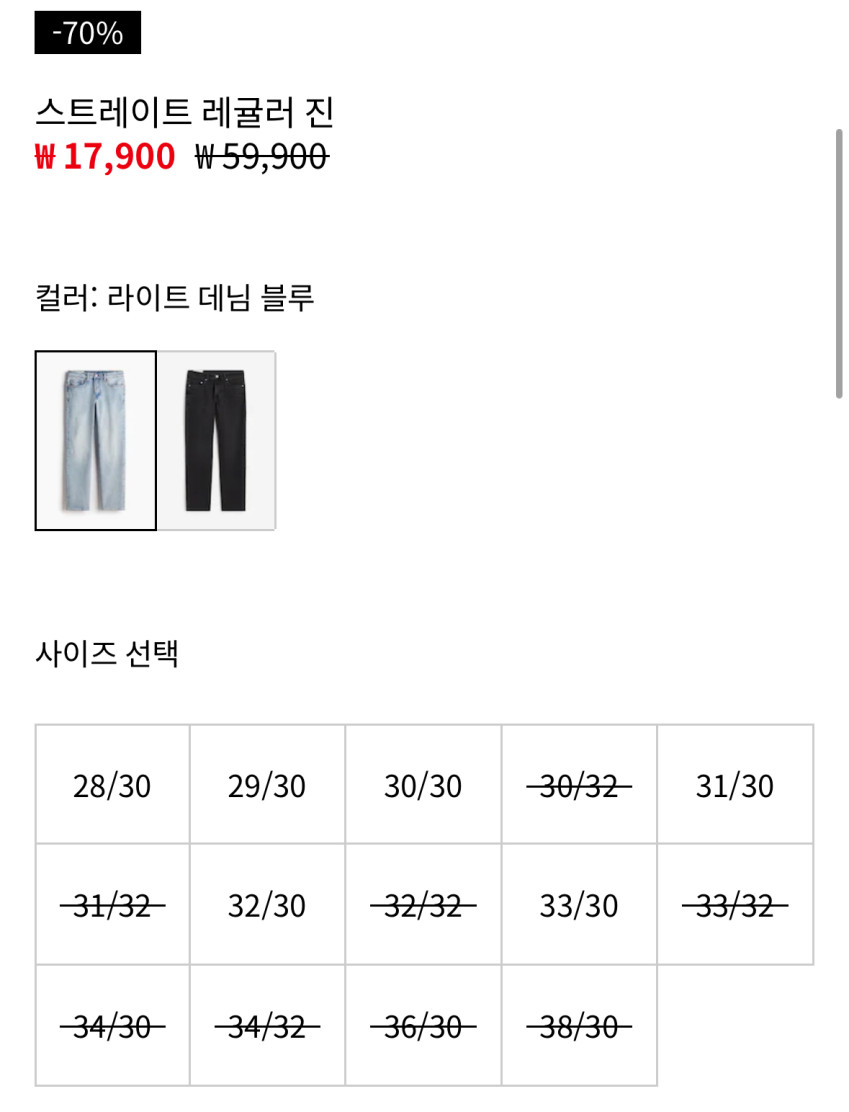Select the light denim blue jeans swatch

click(x=96, y=440)
